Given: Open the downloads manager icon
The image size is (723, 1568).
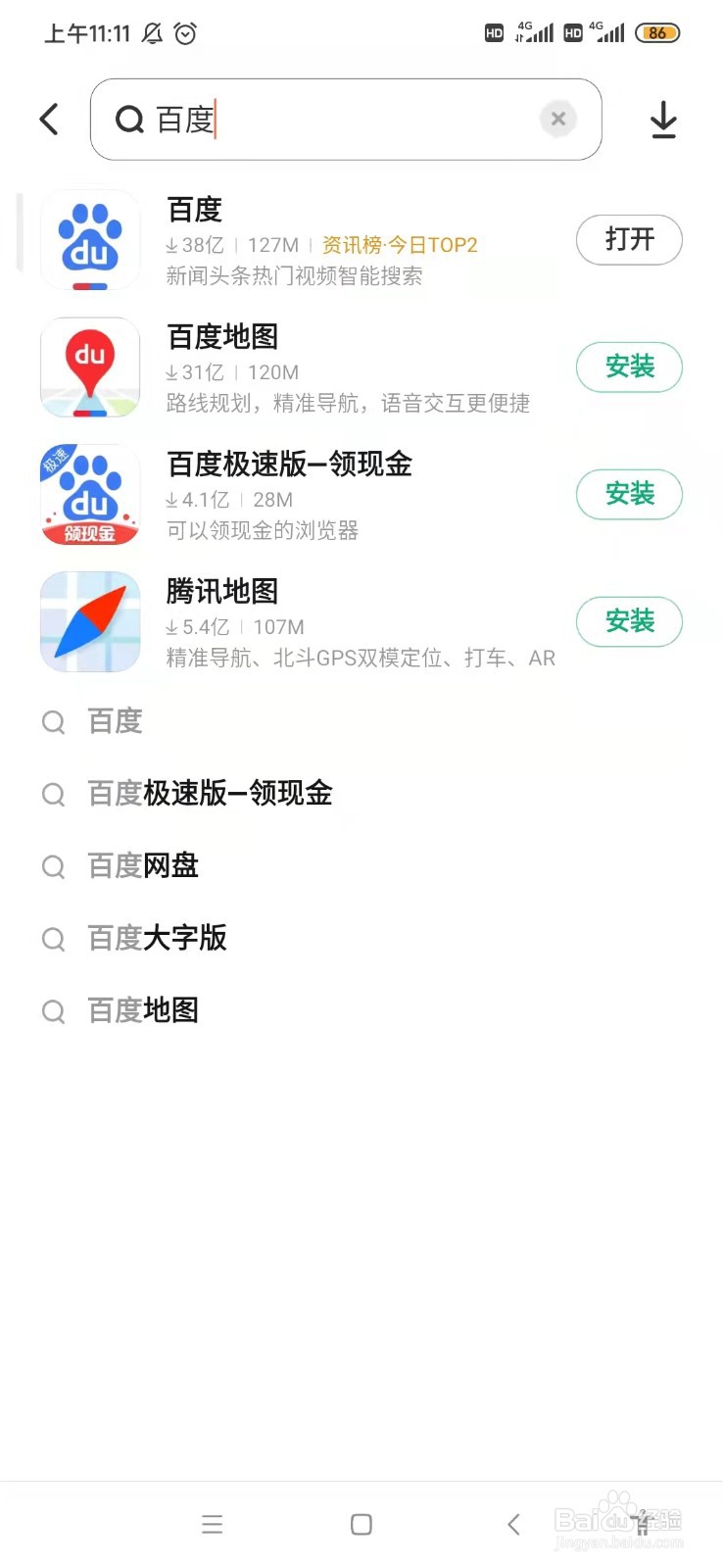Looking at the screenshot, I should pos(663,120).
